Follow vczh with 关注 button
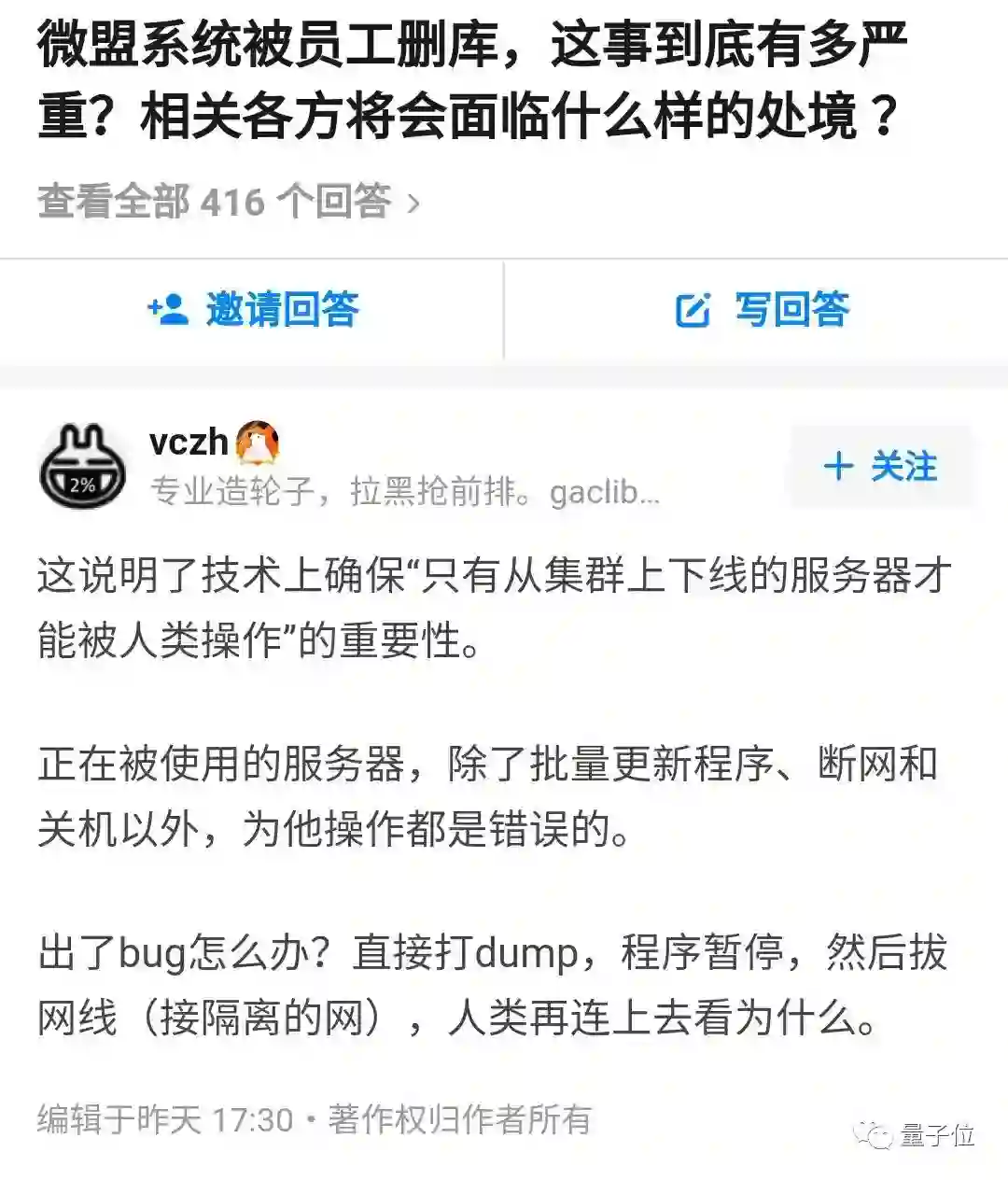The width and height of the screenshot is (1008, 1180). [x=879, y=466]
